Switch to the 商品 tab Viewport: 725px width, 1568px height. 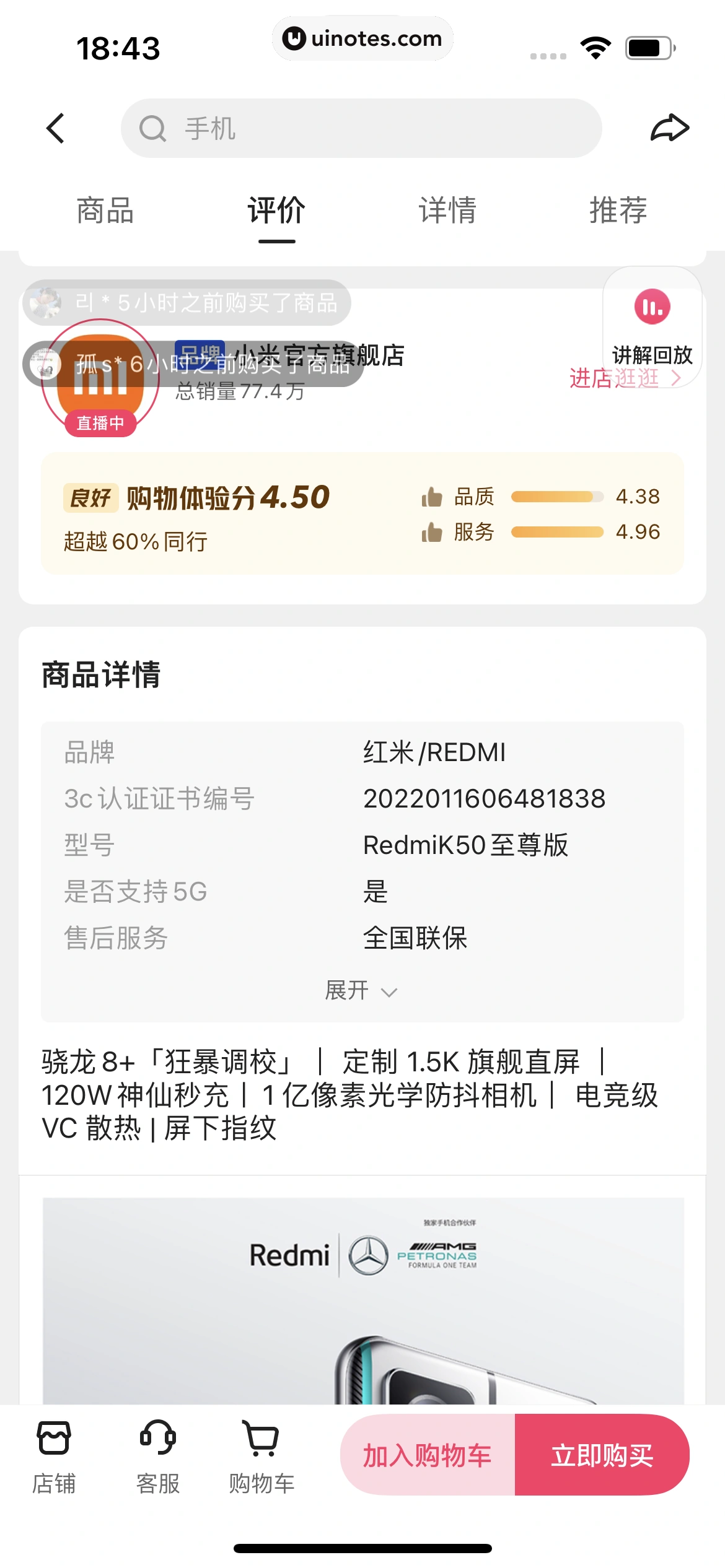coord(105,211)
